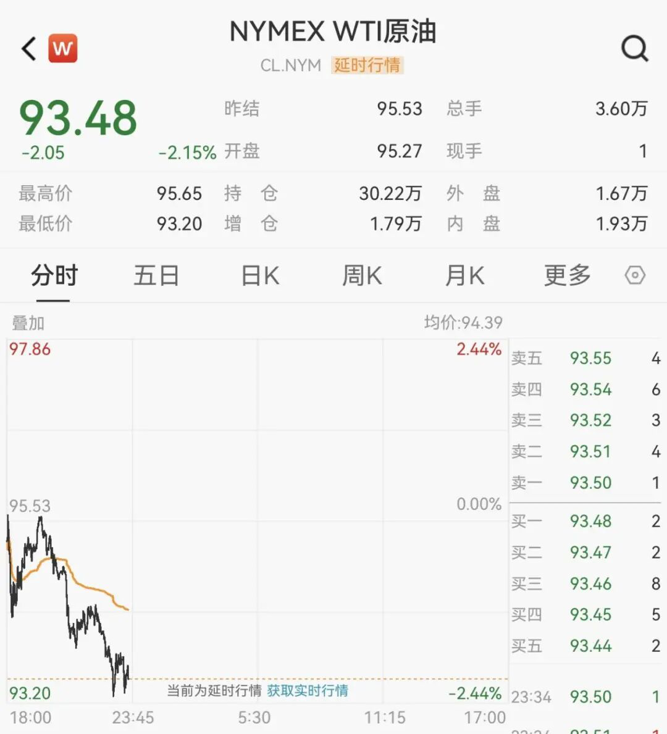Go back to the previous screen
The width and height of the screenshot is (667, 734).
coord(28,48)
